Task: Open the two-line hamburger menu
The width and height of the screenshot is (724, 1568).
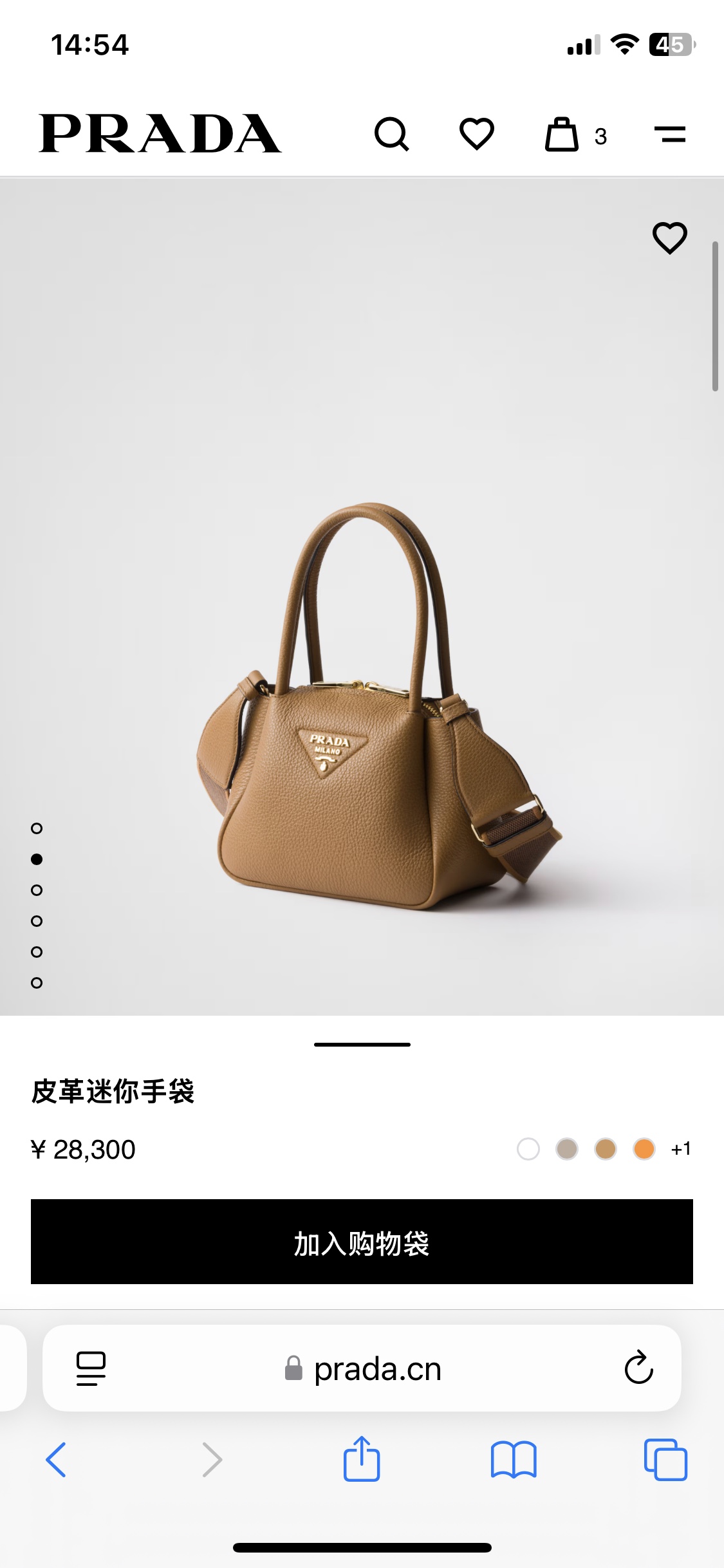Action: pyautogui.click(x=670, y=135)
